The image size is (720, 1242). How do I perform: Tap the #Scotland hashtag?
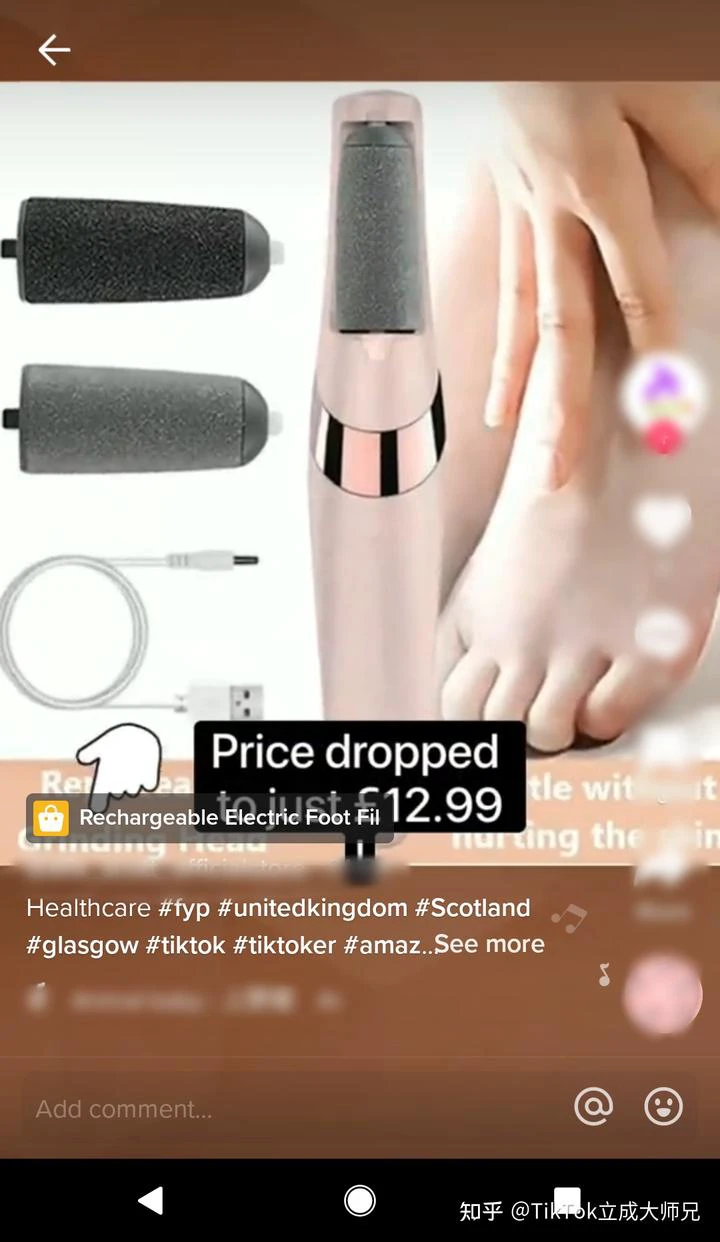(x=472, y=908)
